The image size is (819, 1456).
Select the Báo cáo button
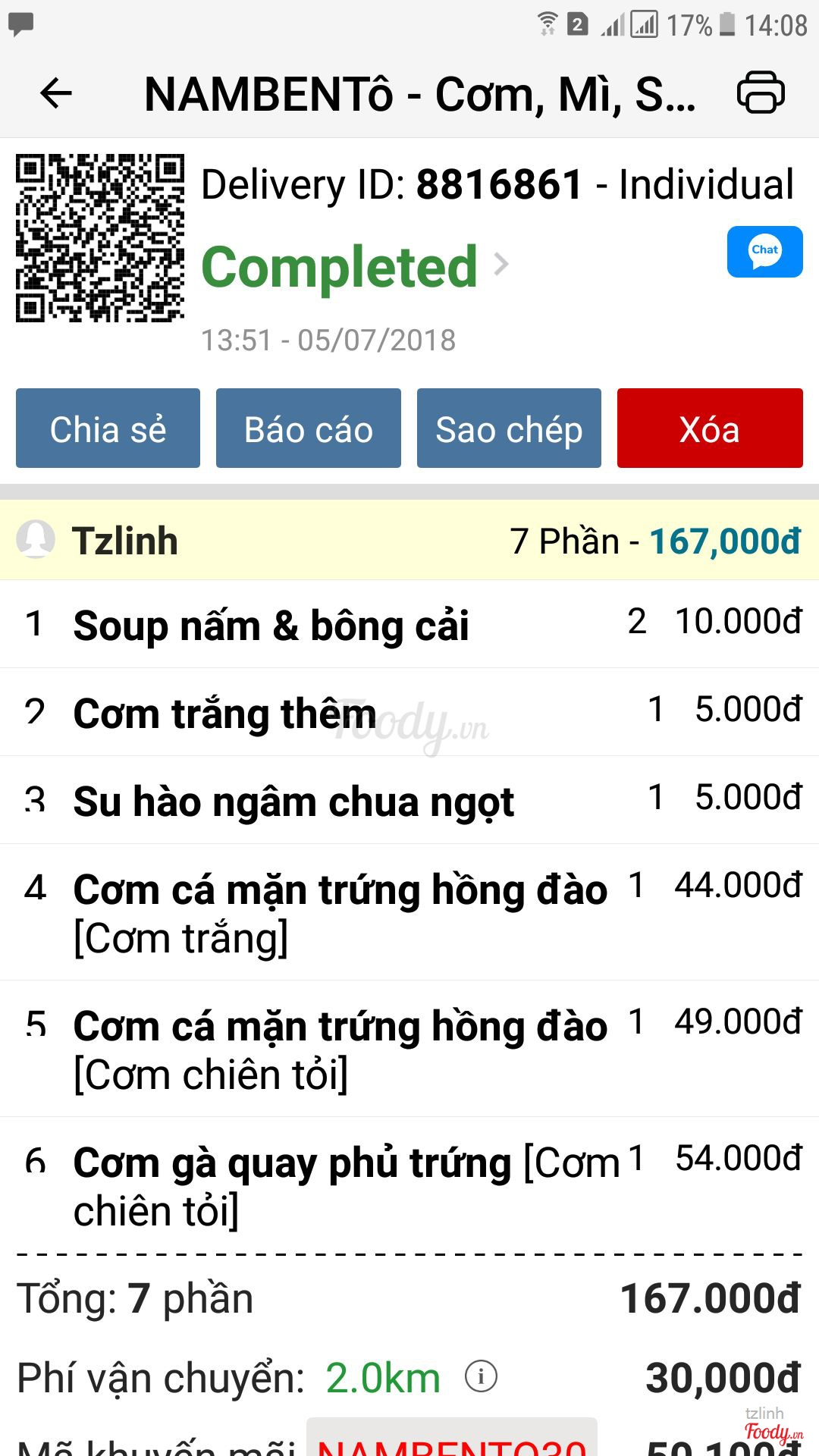(308, 428)
